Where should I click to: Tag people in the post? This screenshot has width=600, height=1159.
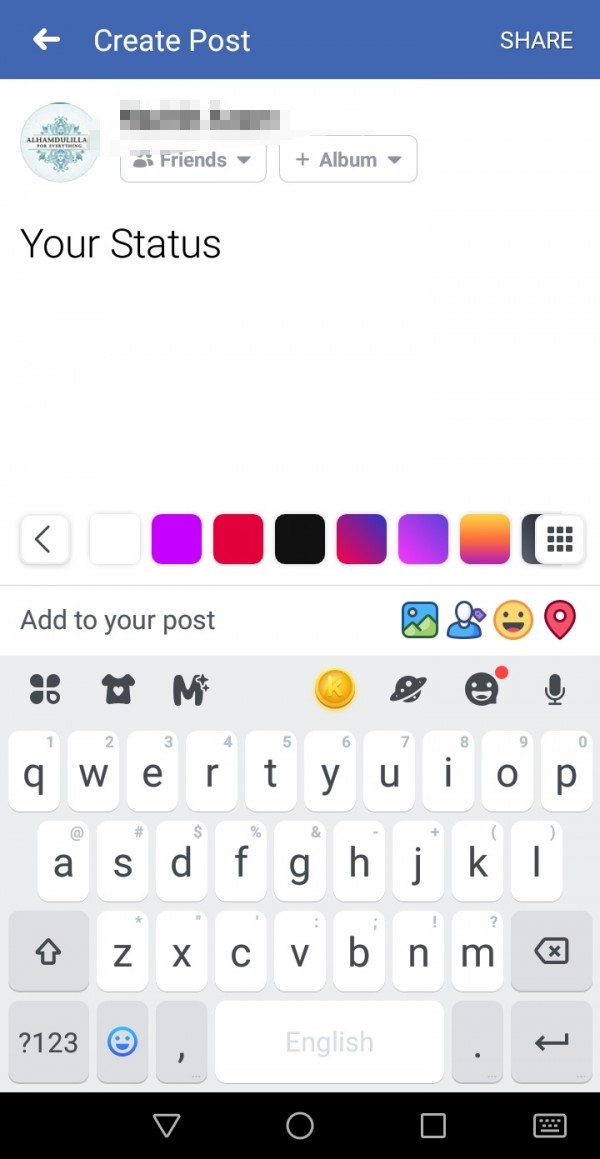pyautogui.click(x=465, y=621)
